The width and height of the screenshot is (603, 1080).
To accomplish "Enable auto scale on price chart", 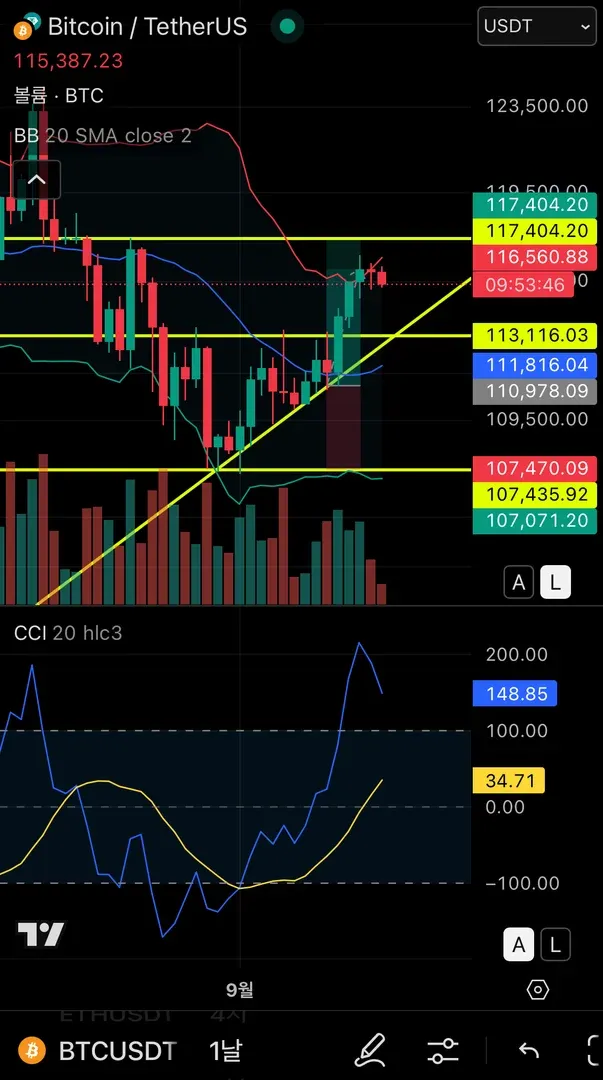I will pos(518,582).
